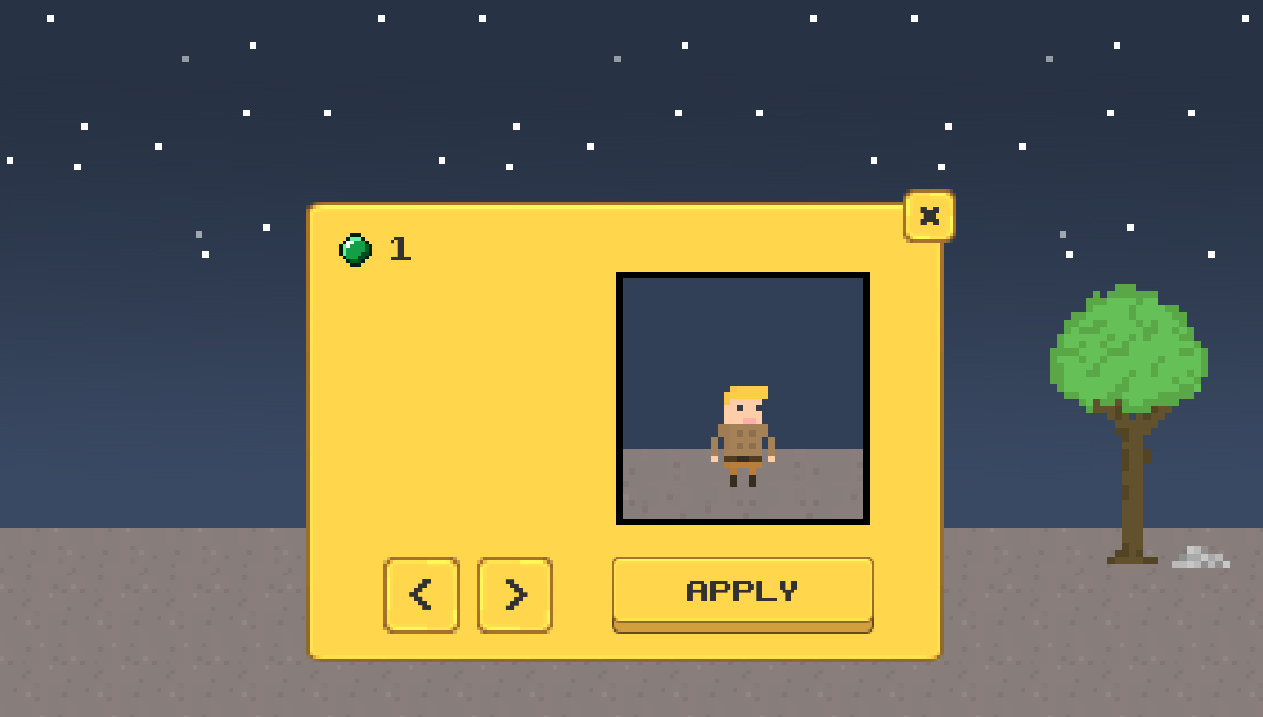This screenshot has height=717, width=1263.
Task: Show the previous character skin
Action: [x=421, y=595]
